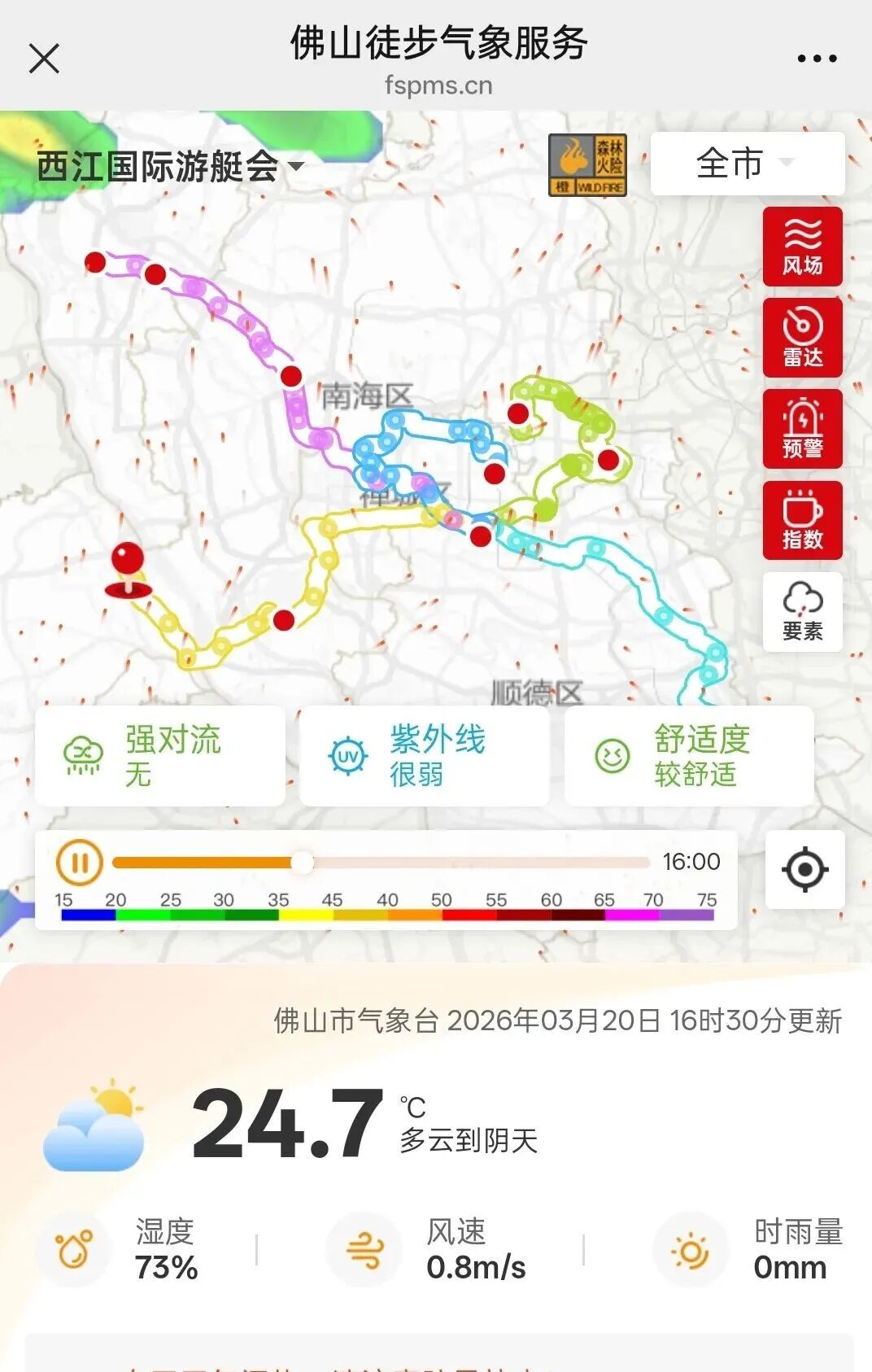This screenshot has height=1372, width=872.
Task: Open 预警 weather warnings
Action: coord(802,429)
